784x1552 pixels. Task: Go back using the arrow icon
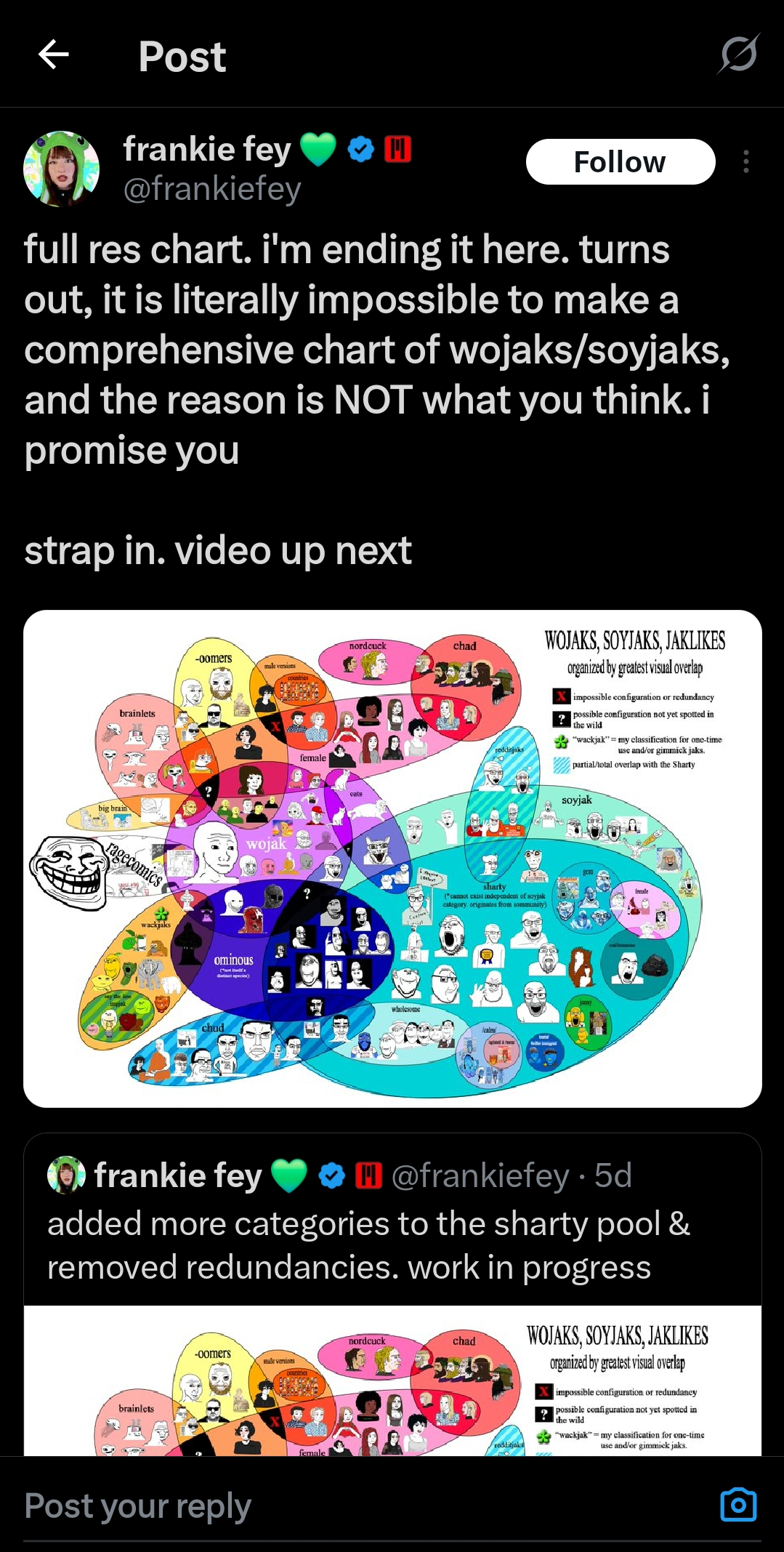click(53, 55)
